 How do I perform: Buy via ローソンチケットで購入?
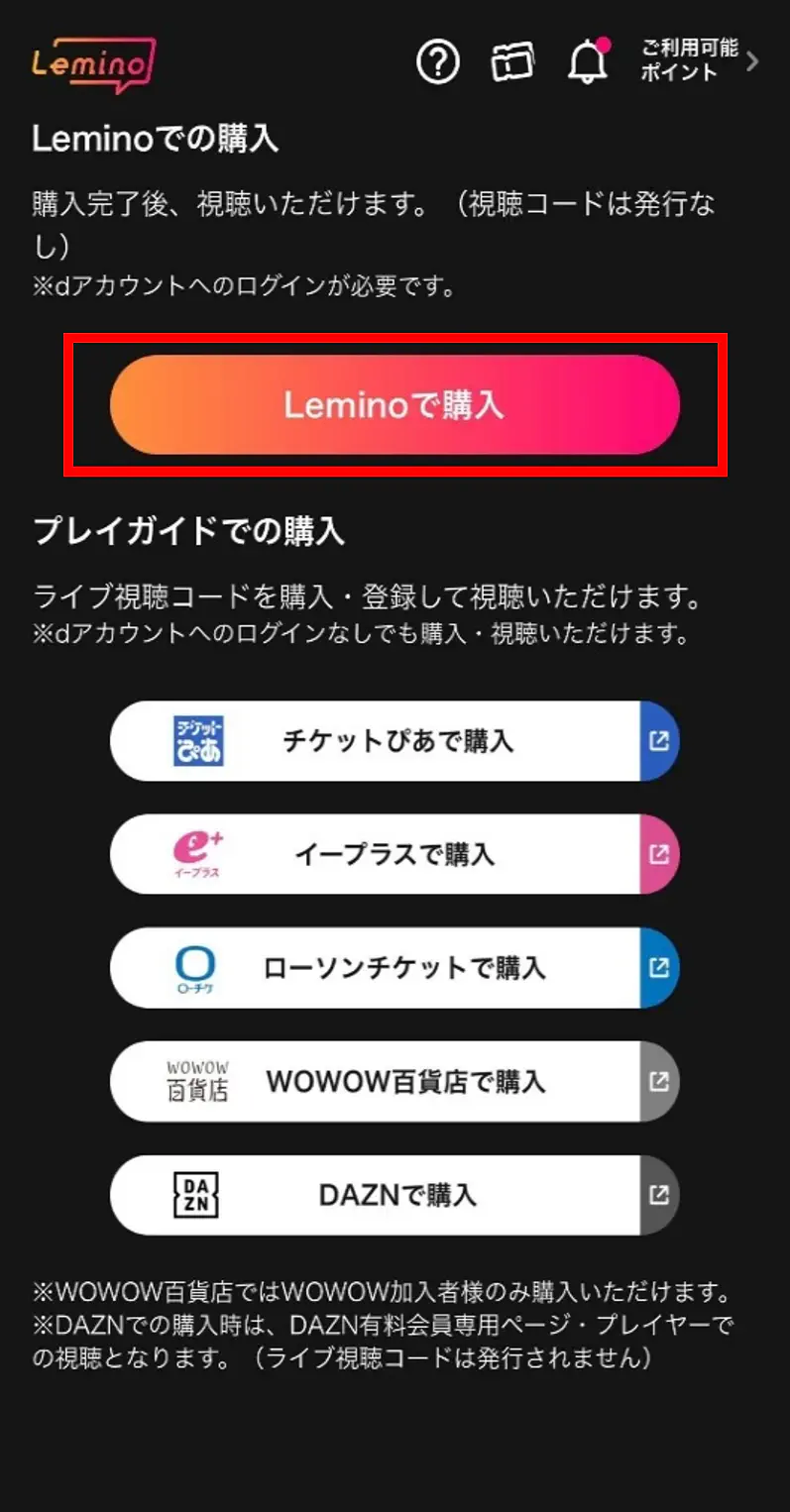(395, 968)
